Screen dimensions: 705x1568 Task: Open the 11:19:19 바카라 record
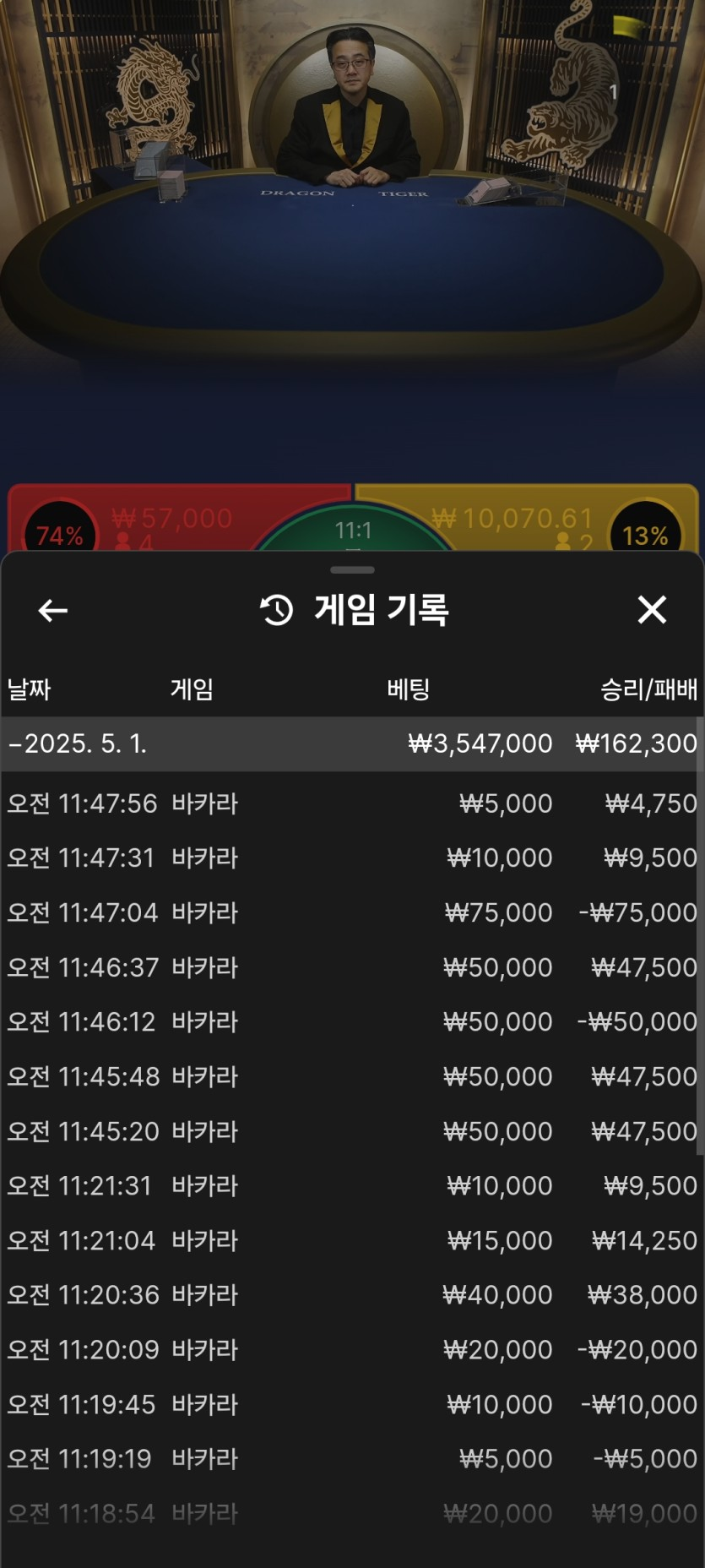point(351,1459)
